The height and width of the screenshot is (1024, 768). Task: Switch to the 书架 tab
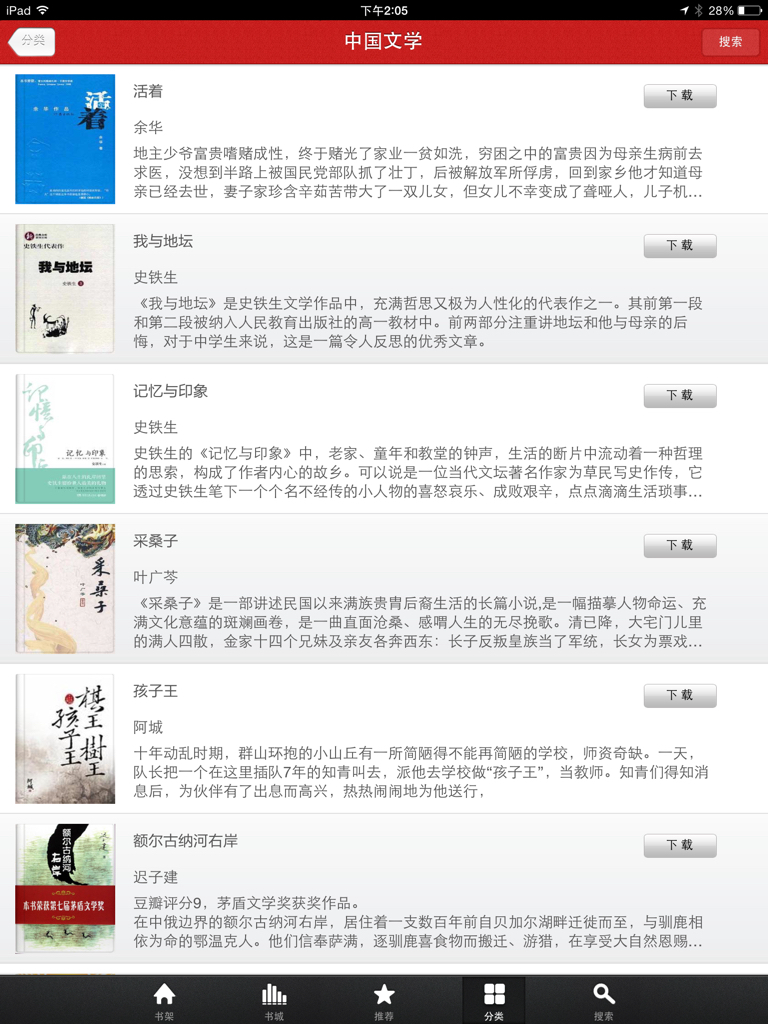pyautogui.click(x=164, y=1000)
